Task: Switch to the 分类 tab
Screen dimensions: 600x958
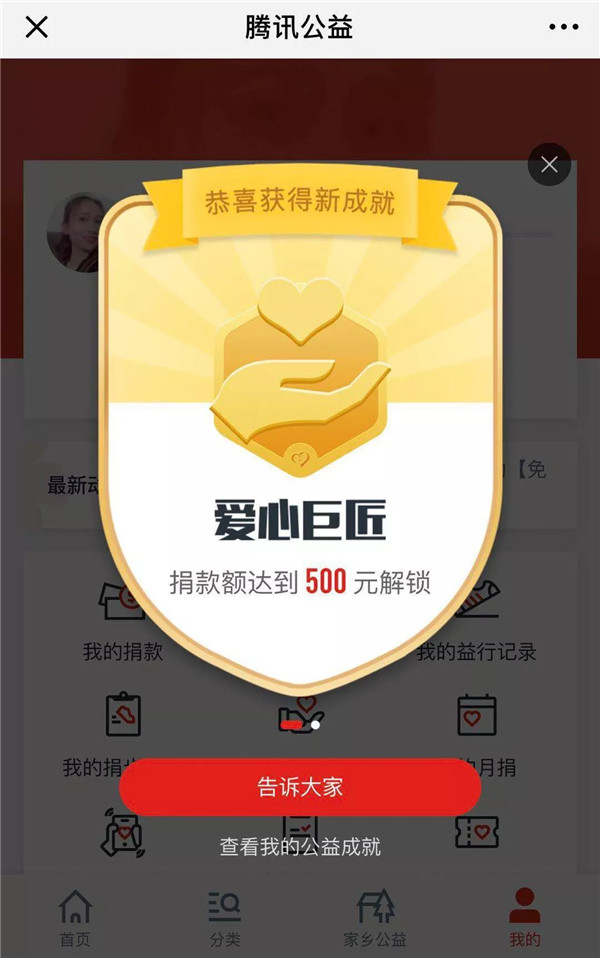Action: coord(225,917)
